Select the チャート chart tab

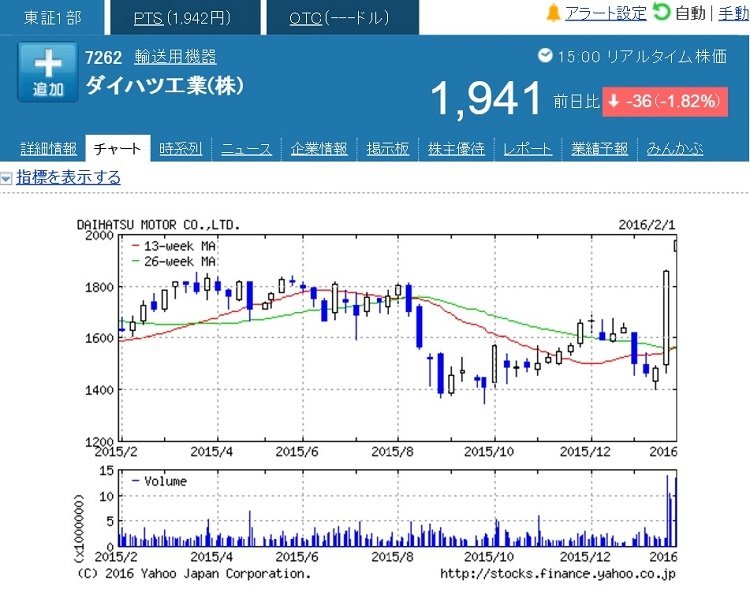click(x=118, y=149)
